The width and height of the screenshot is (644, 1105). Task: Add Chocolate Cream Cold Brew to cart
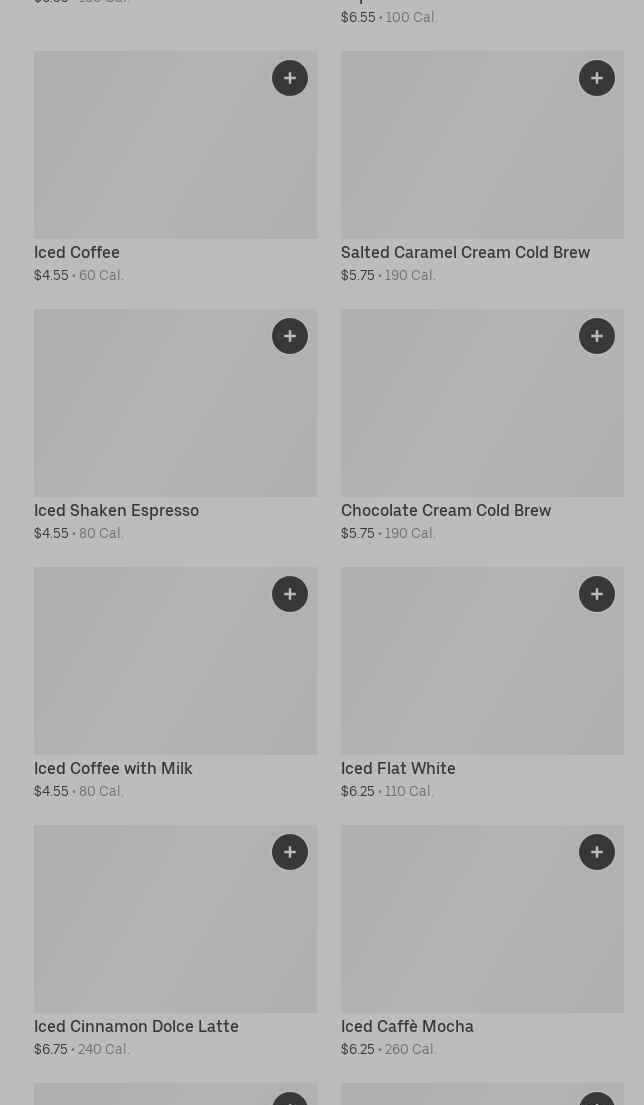pyautogui.click(x=597, y=336)
